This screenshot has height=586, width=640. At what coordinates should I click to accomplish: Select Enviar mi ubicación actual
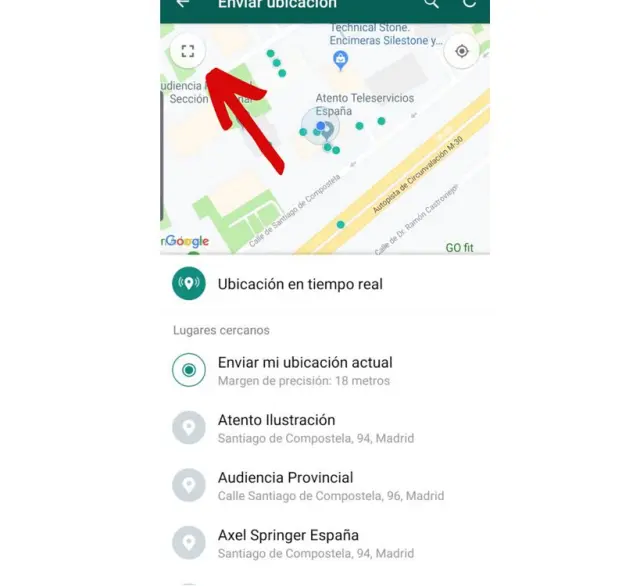pyautogui.click(x=305, y=370)
